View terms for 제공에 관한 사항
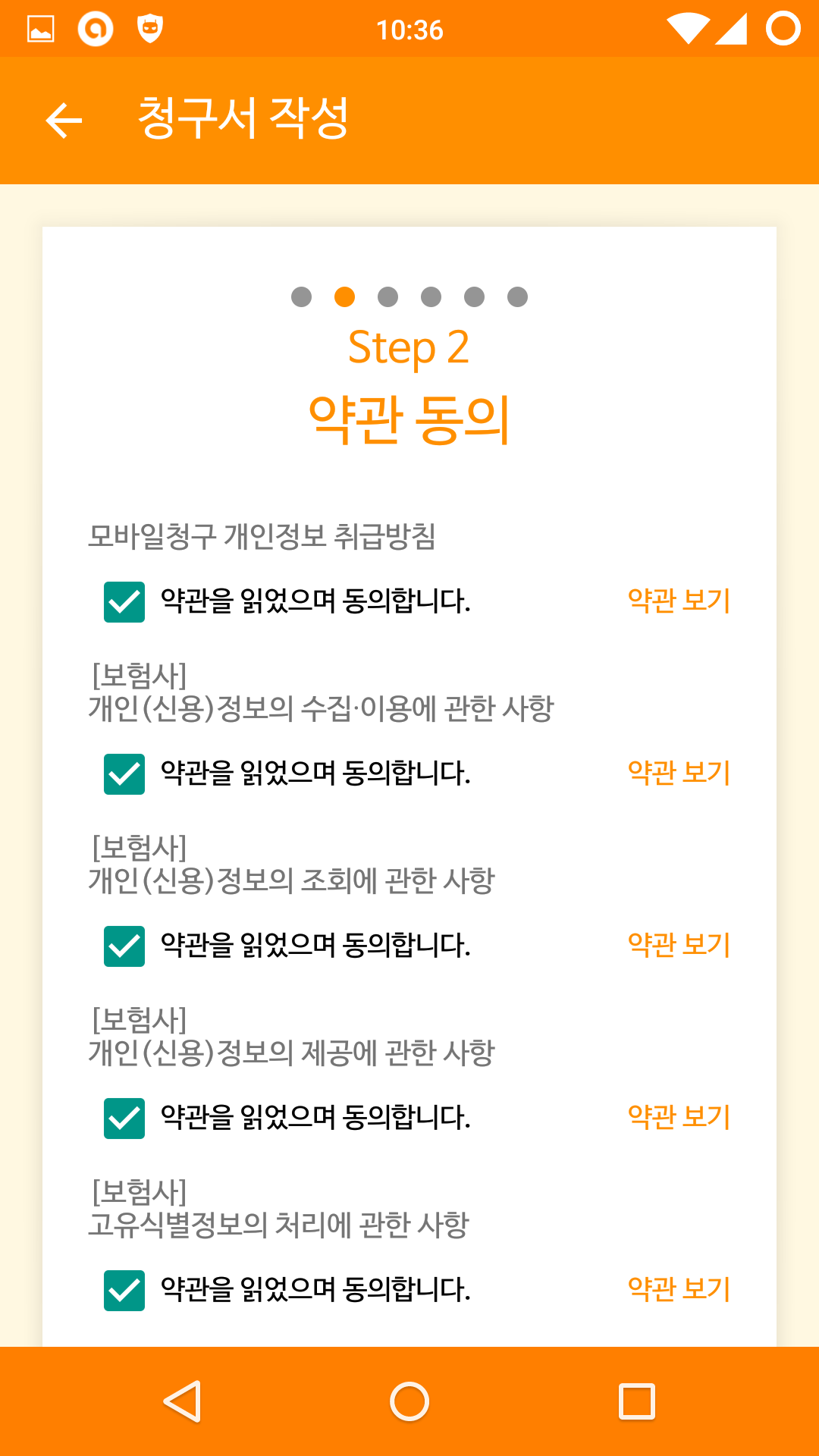Image resolution: width=819 pixels, height=1456 pixels. click(679, 1117)
